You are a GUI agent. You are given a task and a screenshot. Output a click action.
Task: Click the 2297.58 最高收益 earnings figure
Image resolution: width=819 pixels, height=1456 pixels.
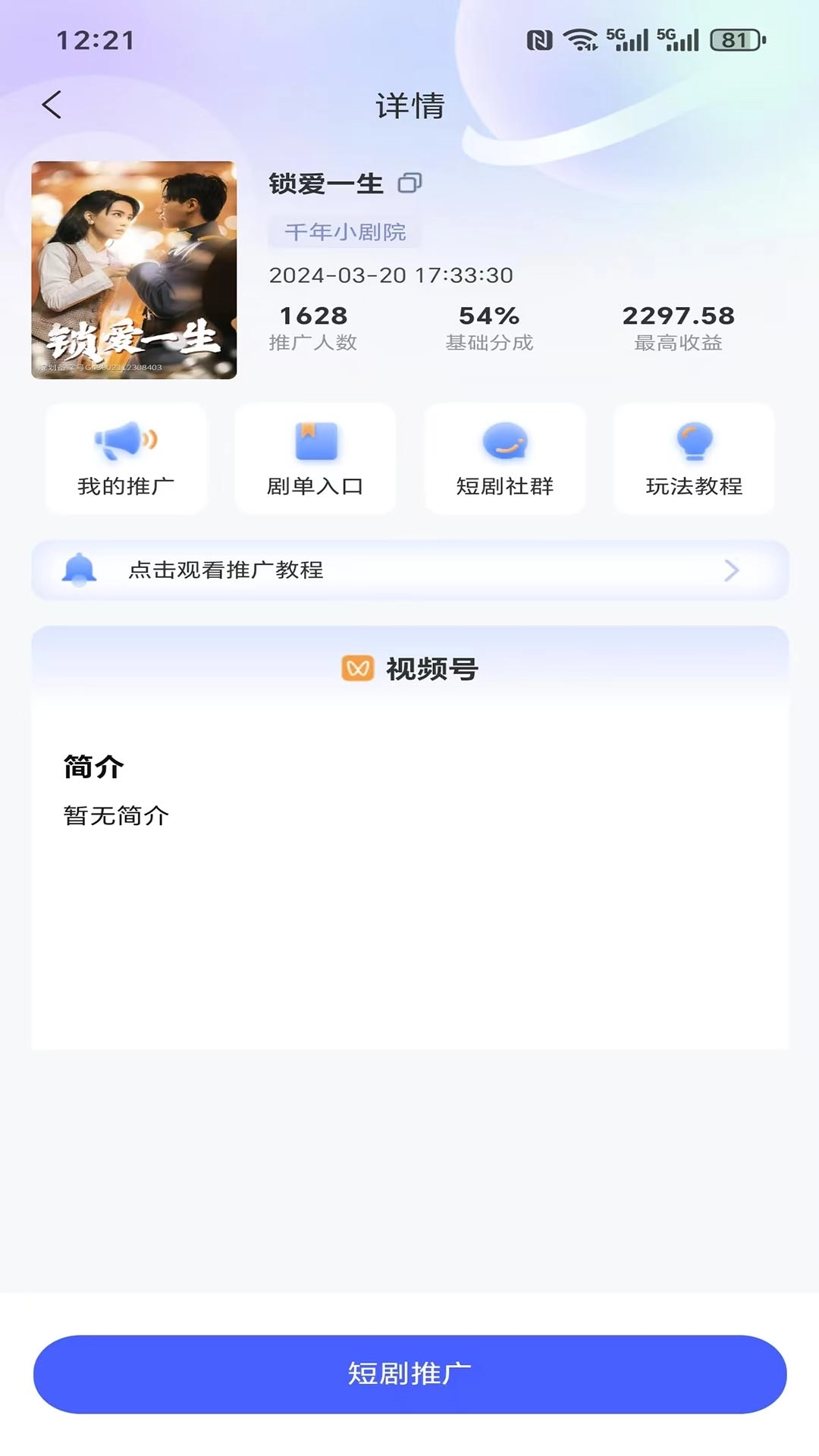pyautogui.click(x=677, y=326)
